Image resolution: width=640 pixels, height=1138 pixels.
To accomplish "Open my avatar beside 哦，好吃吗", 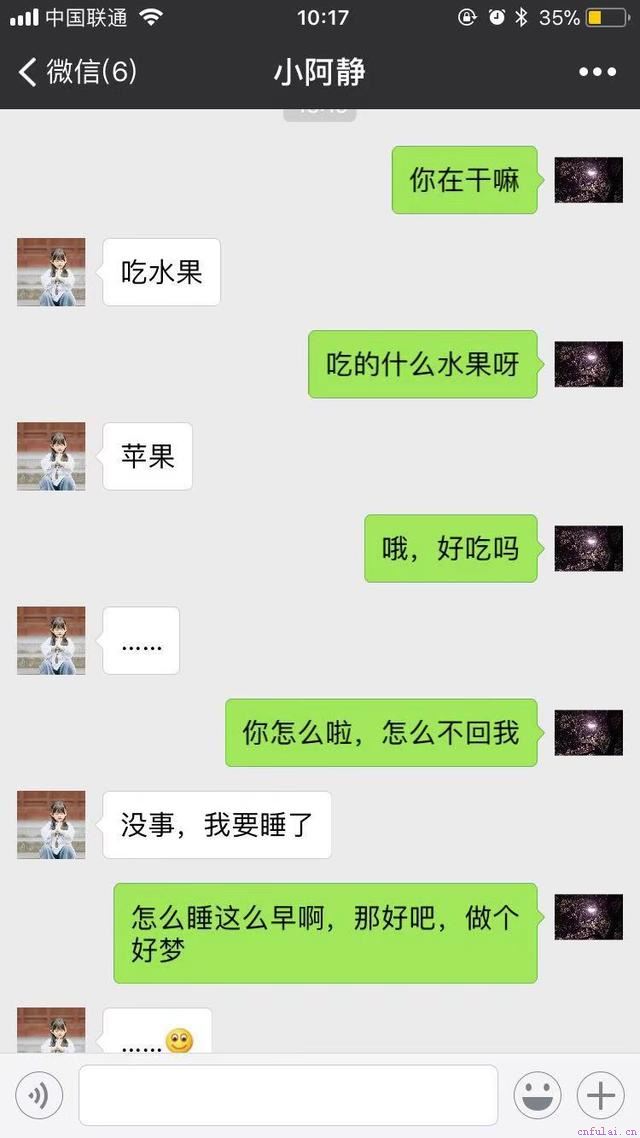I will pyautogui.click(x=588, y=548).
